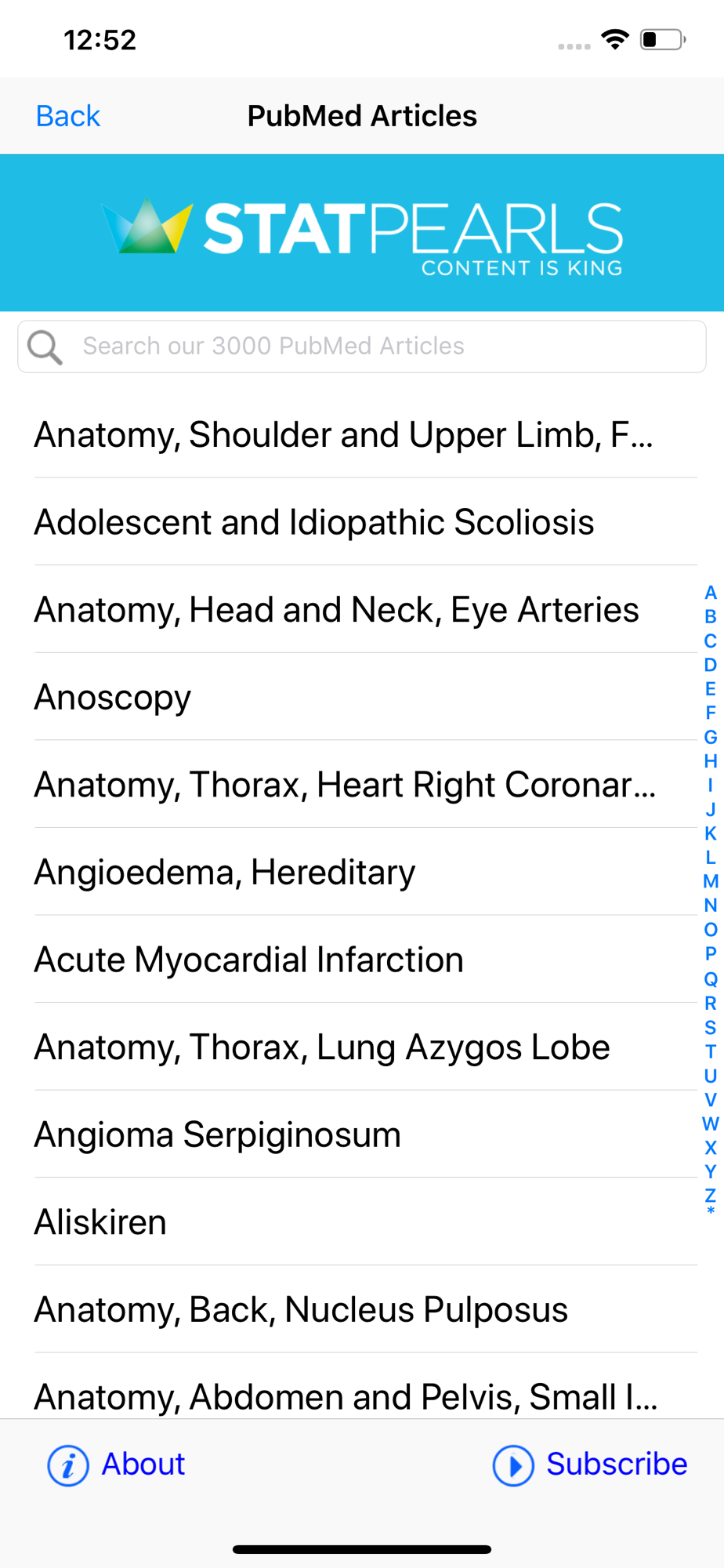Screen dimensions: 724x1568
Task: Tap Subscribe at the bottom
Action: pos(590,1465)
